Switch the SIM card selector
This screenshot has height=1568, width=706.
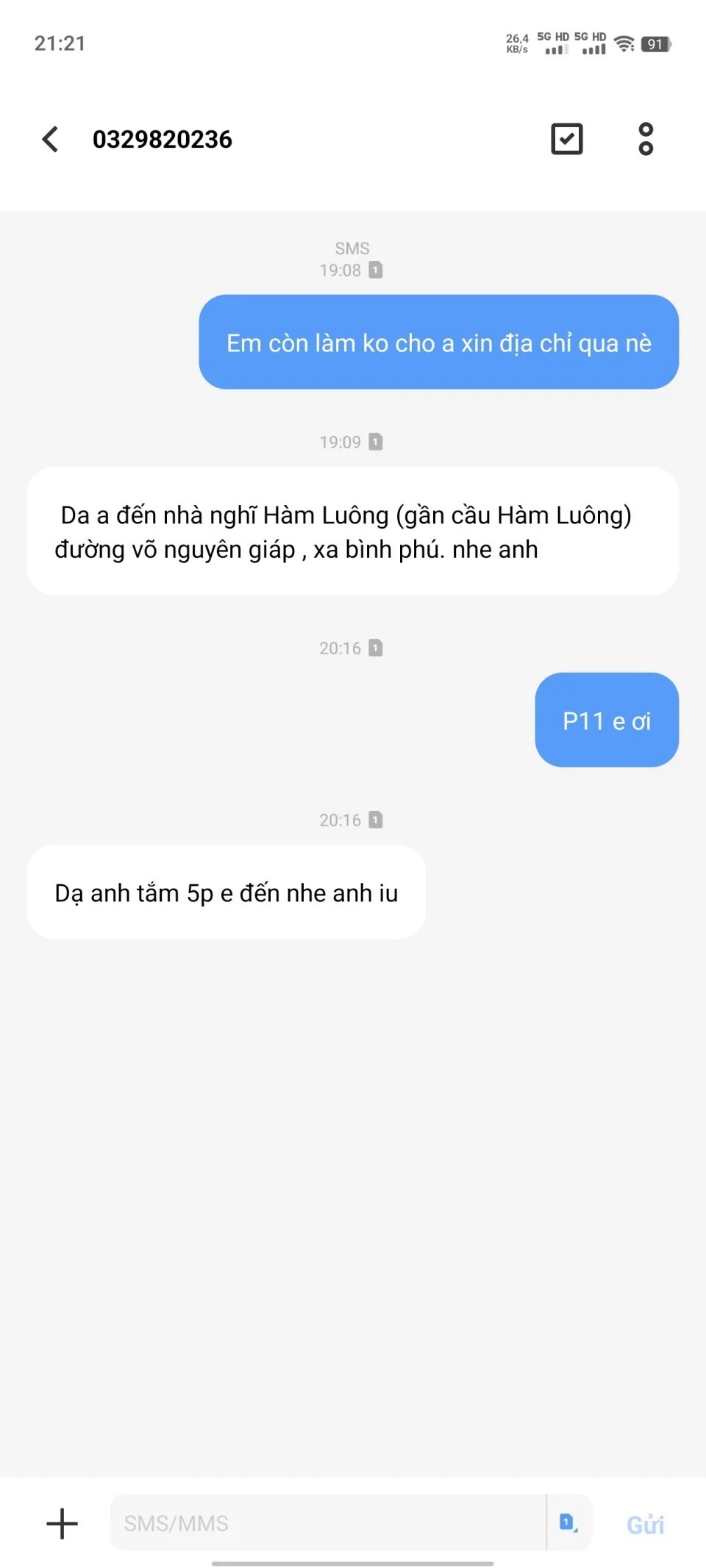(x=568, y=1522)
